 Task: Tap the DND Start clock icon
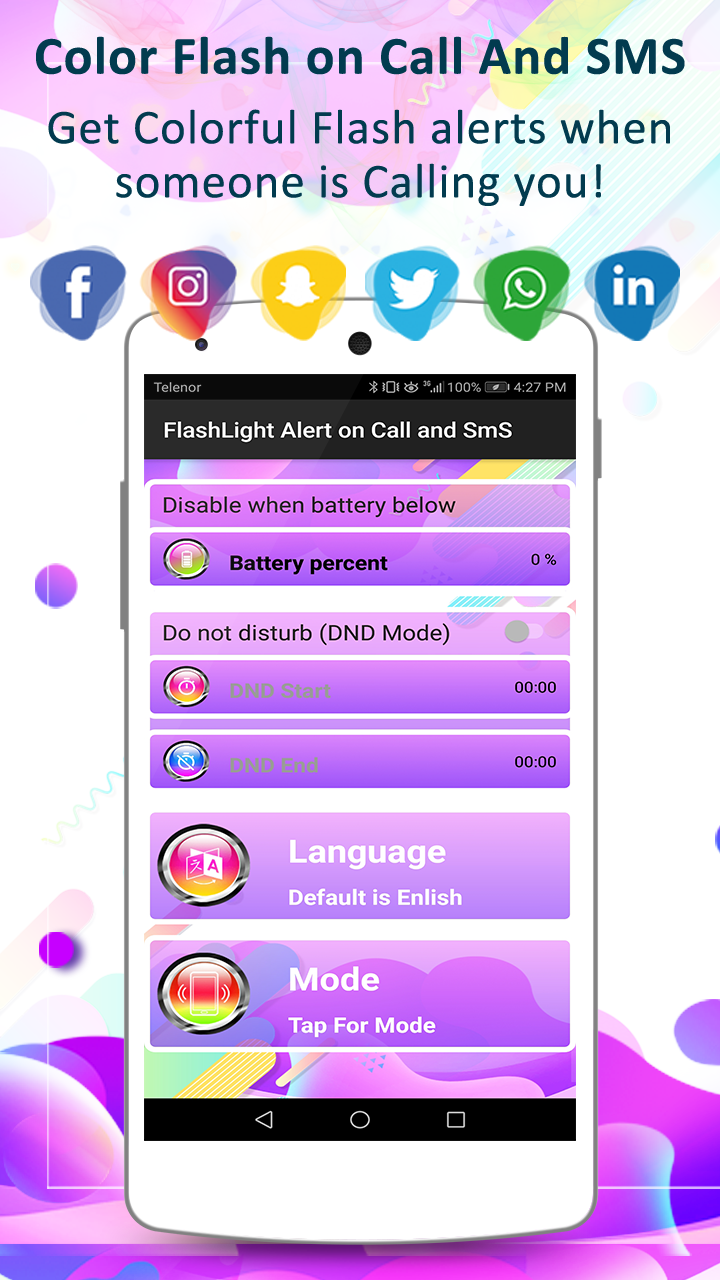pos(186,687)
